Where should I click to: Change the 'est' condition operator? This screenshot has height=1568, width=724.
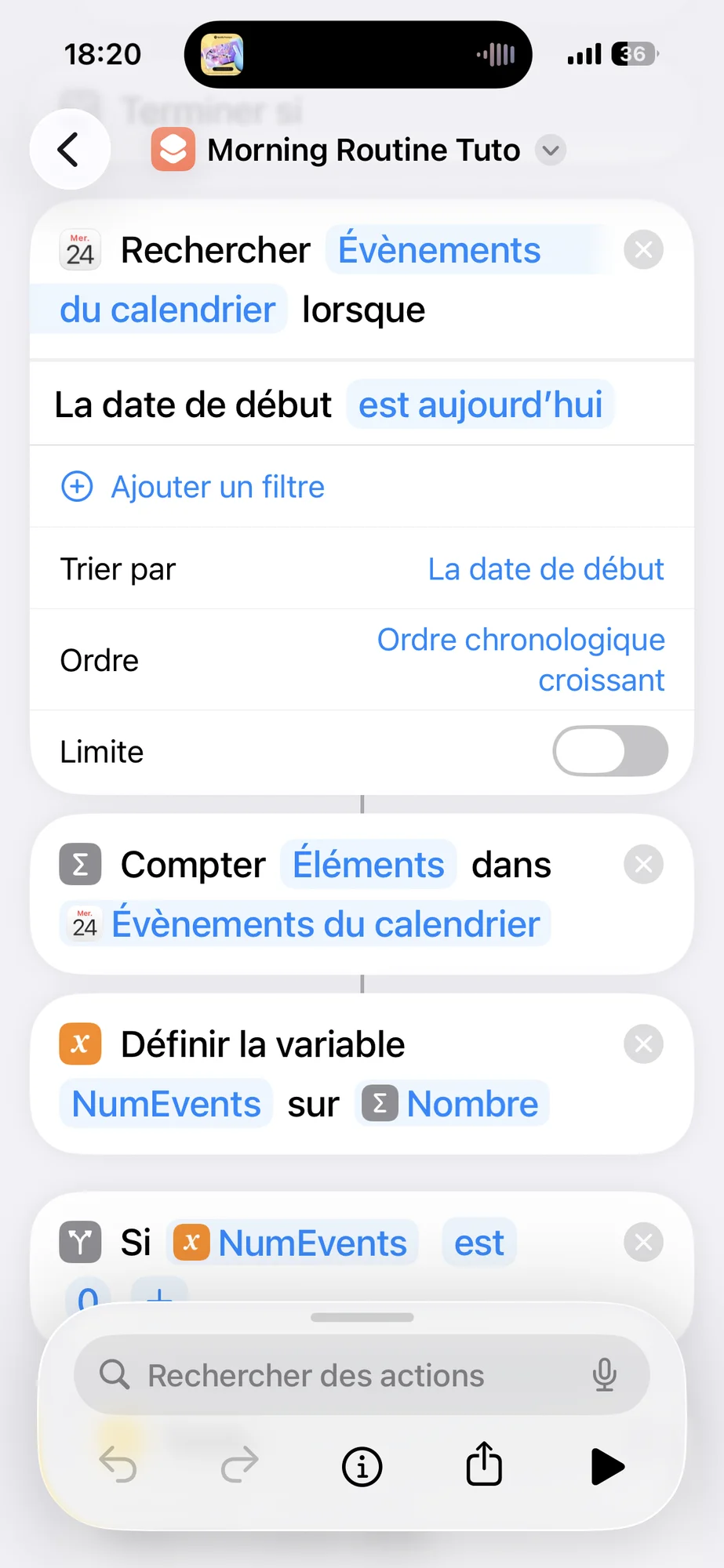coord(478,1243)
